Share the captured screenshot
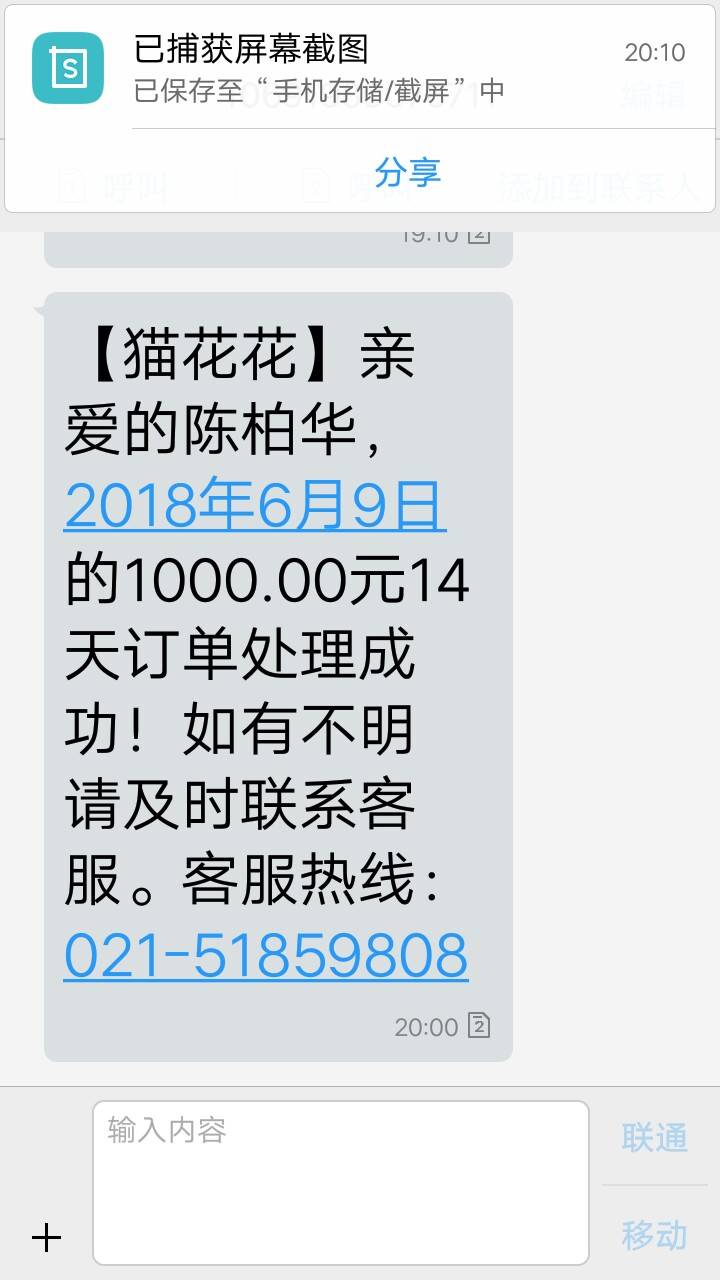This screenshot has height=1280, width=720. tap(407, 172)
